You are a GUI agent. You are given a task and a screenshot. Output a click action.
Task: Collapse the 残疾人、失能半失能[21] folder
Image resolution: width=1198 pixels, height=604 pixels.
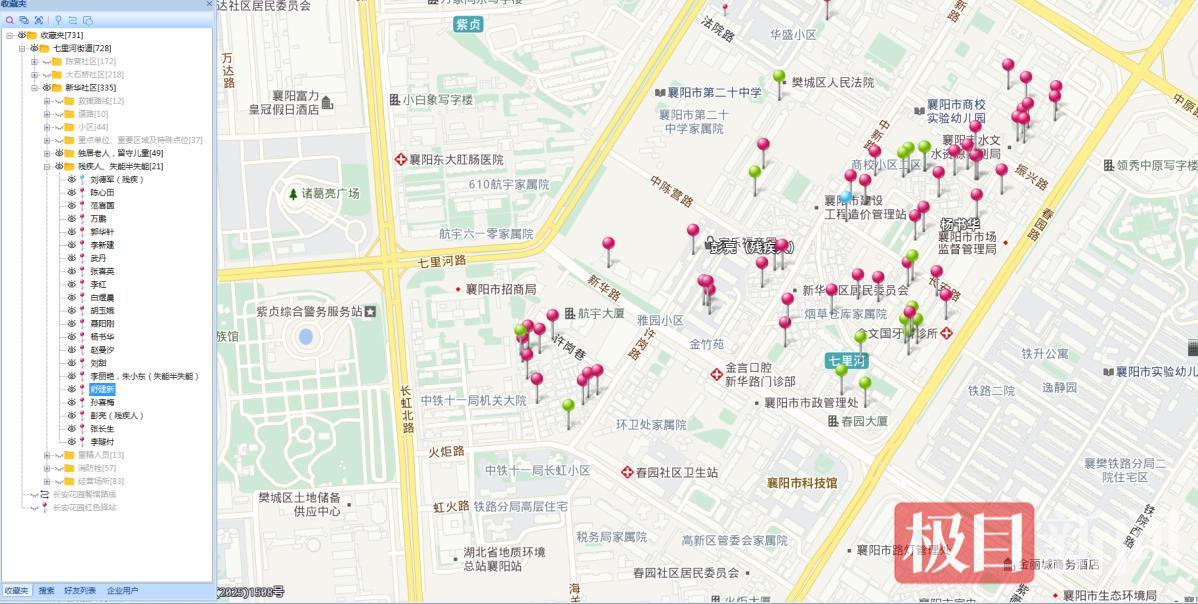46,166
